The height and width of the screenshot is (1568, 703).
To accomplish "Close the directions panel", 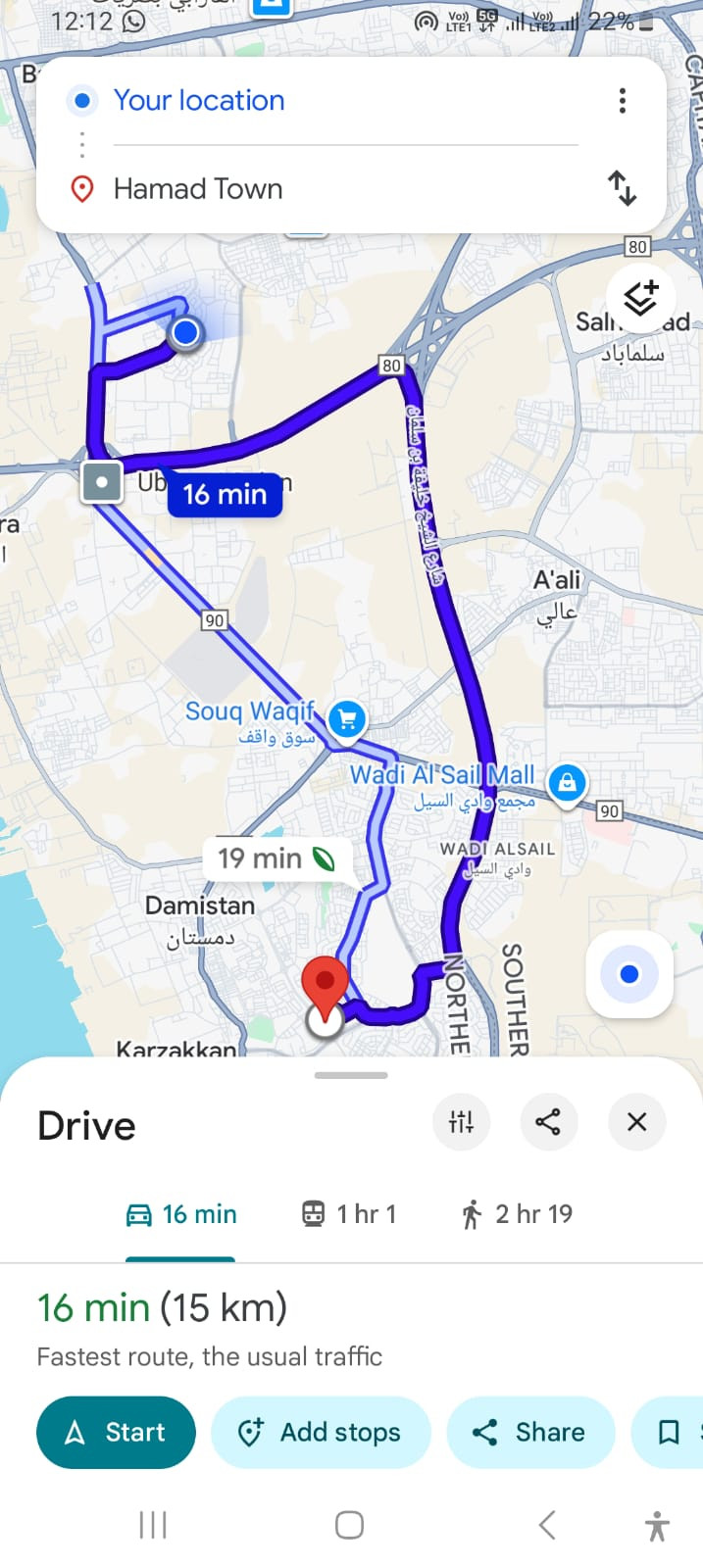I will pyautogui.click(x=636, y=1122).
